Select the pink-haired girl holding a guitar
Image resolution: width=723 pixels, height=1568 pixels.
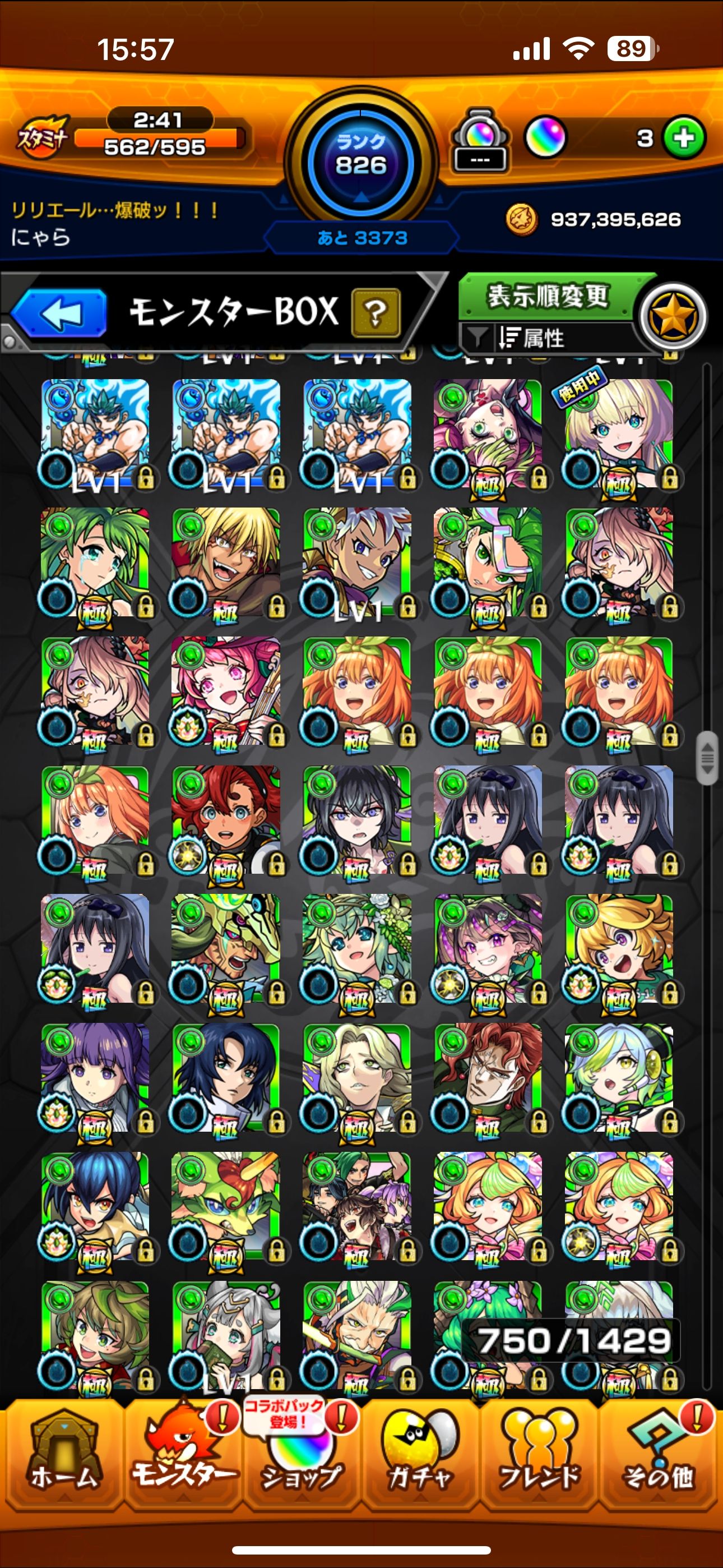[x=226, y=690]
